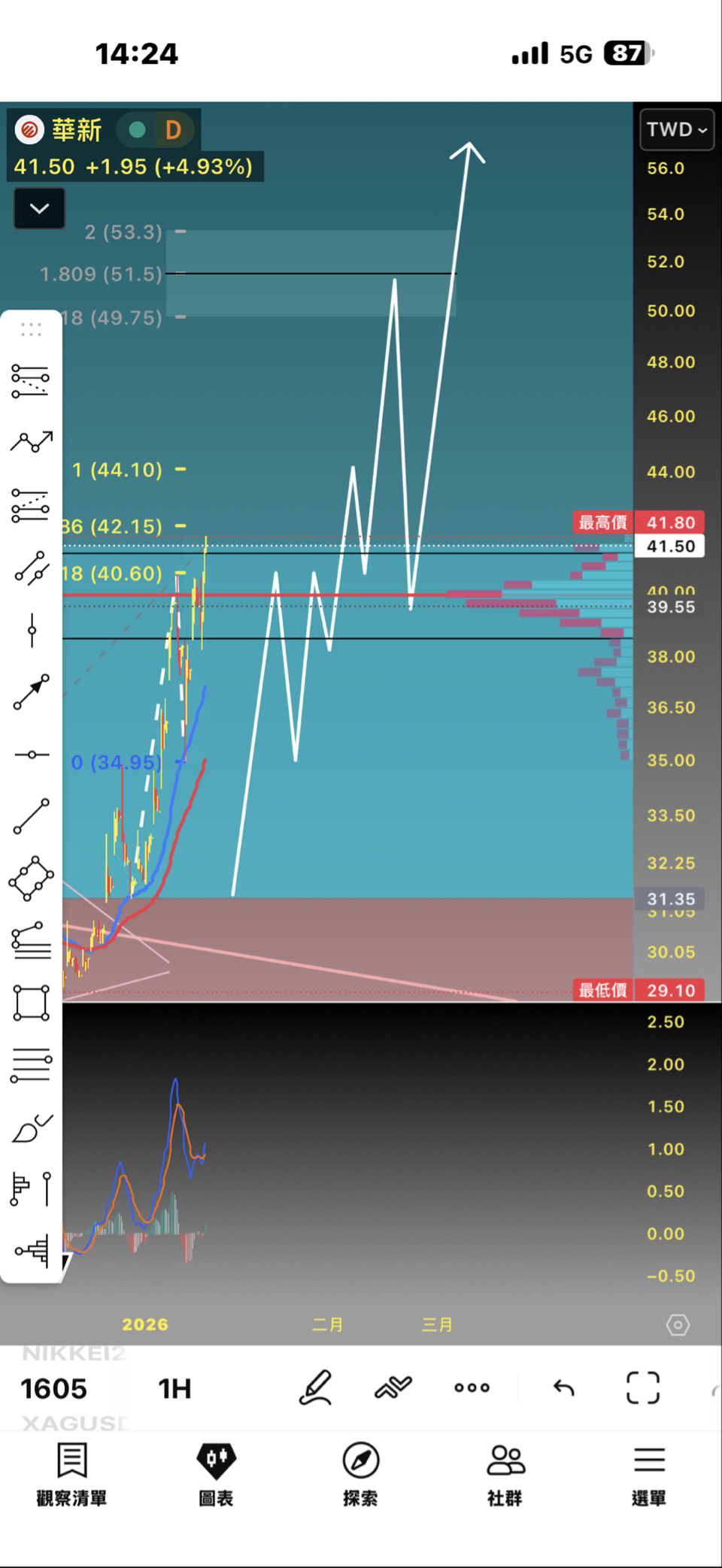Open the 華新 symbol title
Screen dimensions: 722x1568
coord(77,130)
